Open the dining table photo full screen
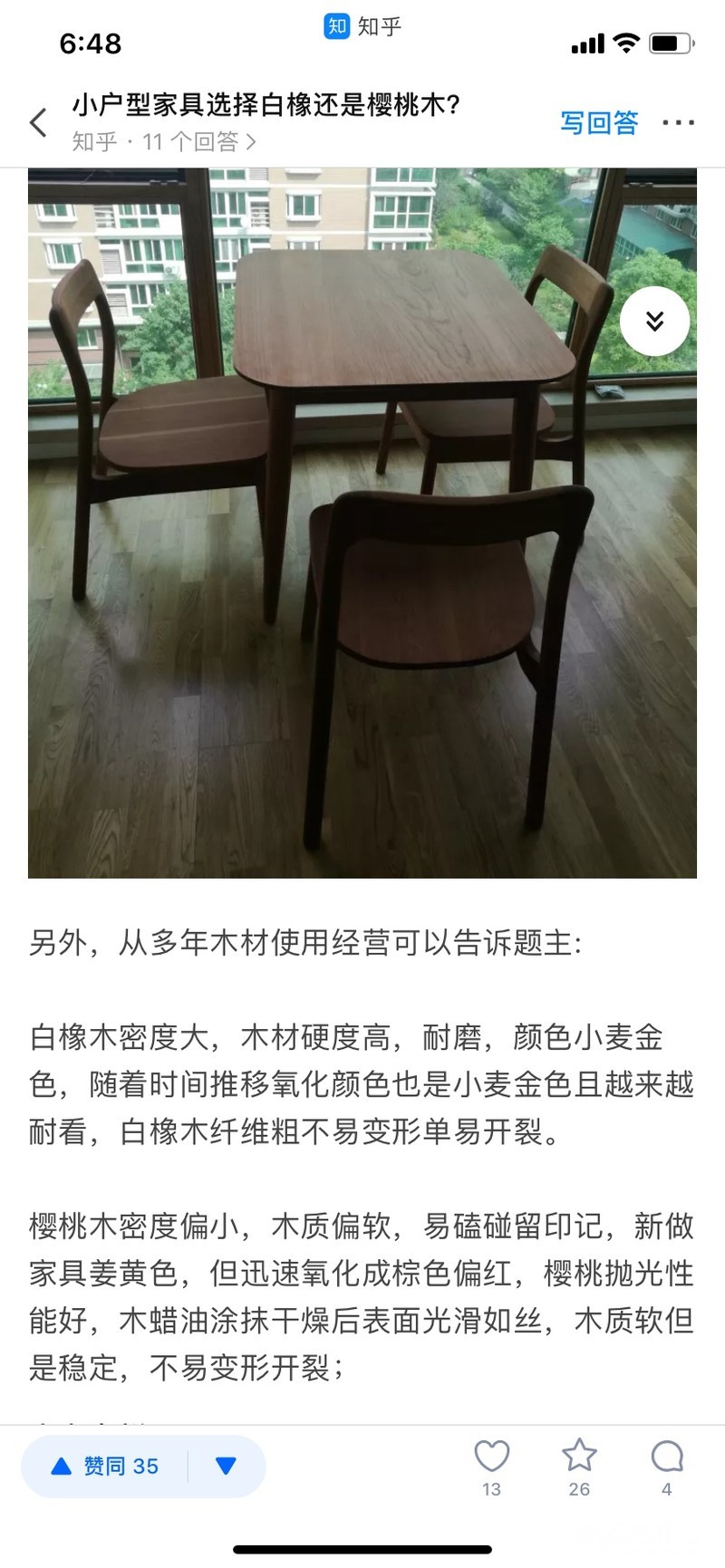 point(362,523)
